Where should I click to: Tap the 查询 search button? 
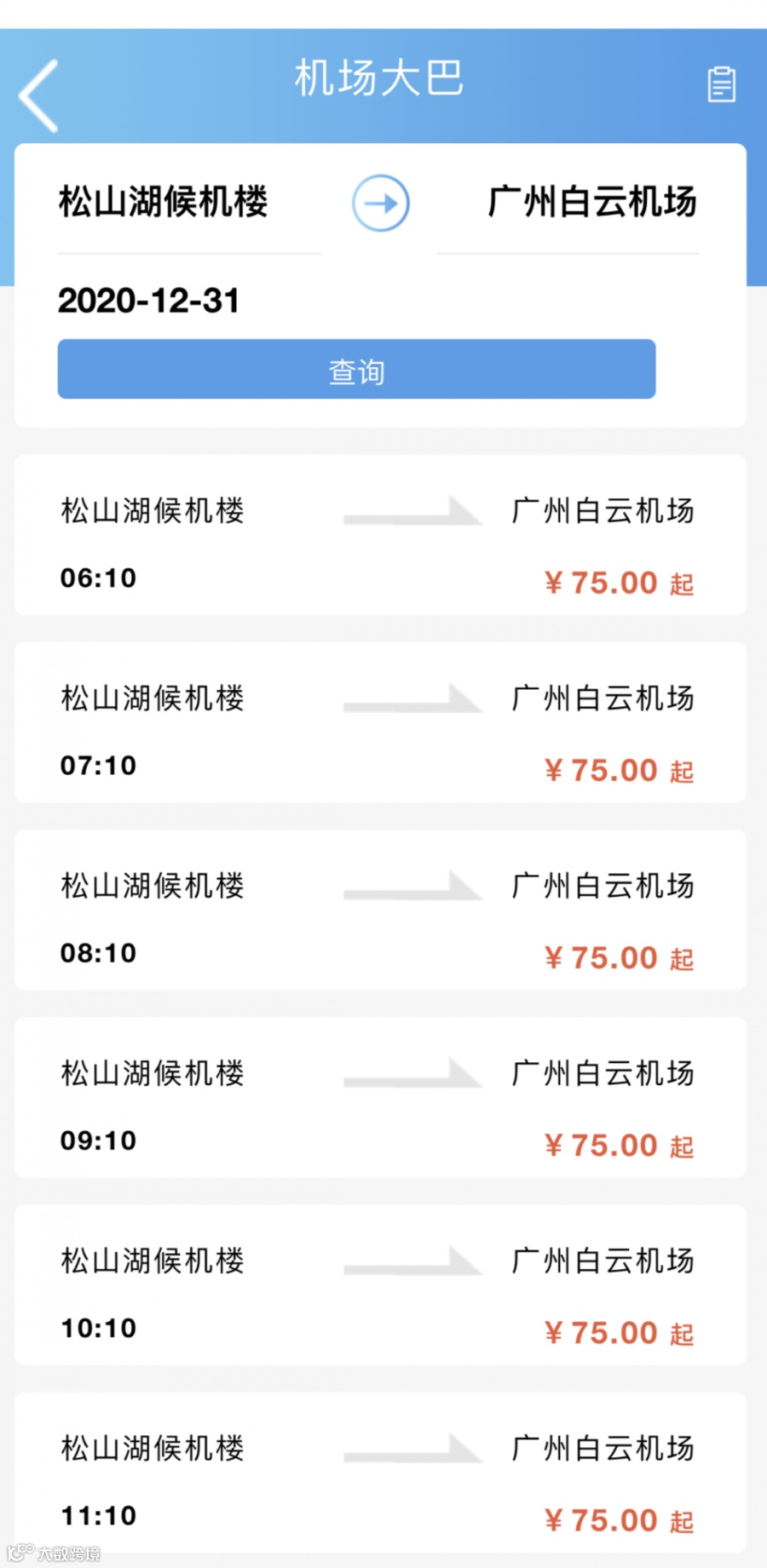point(356,370)
